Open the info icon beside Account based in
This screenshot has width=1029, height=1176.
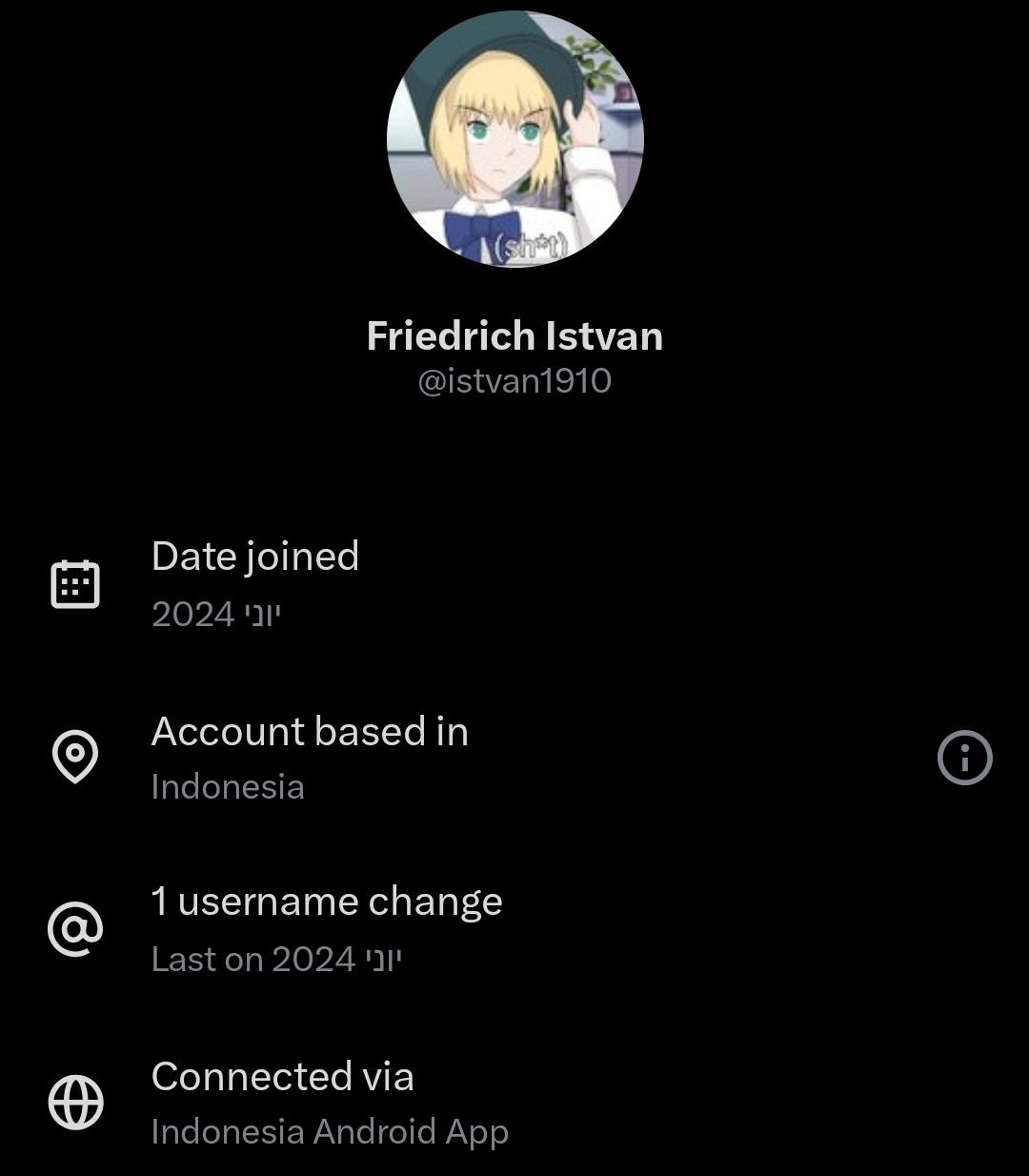click(x=964, y=758)
